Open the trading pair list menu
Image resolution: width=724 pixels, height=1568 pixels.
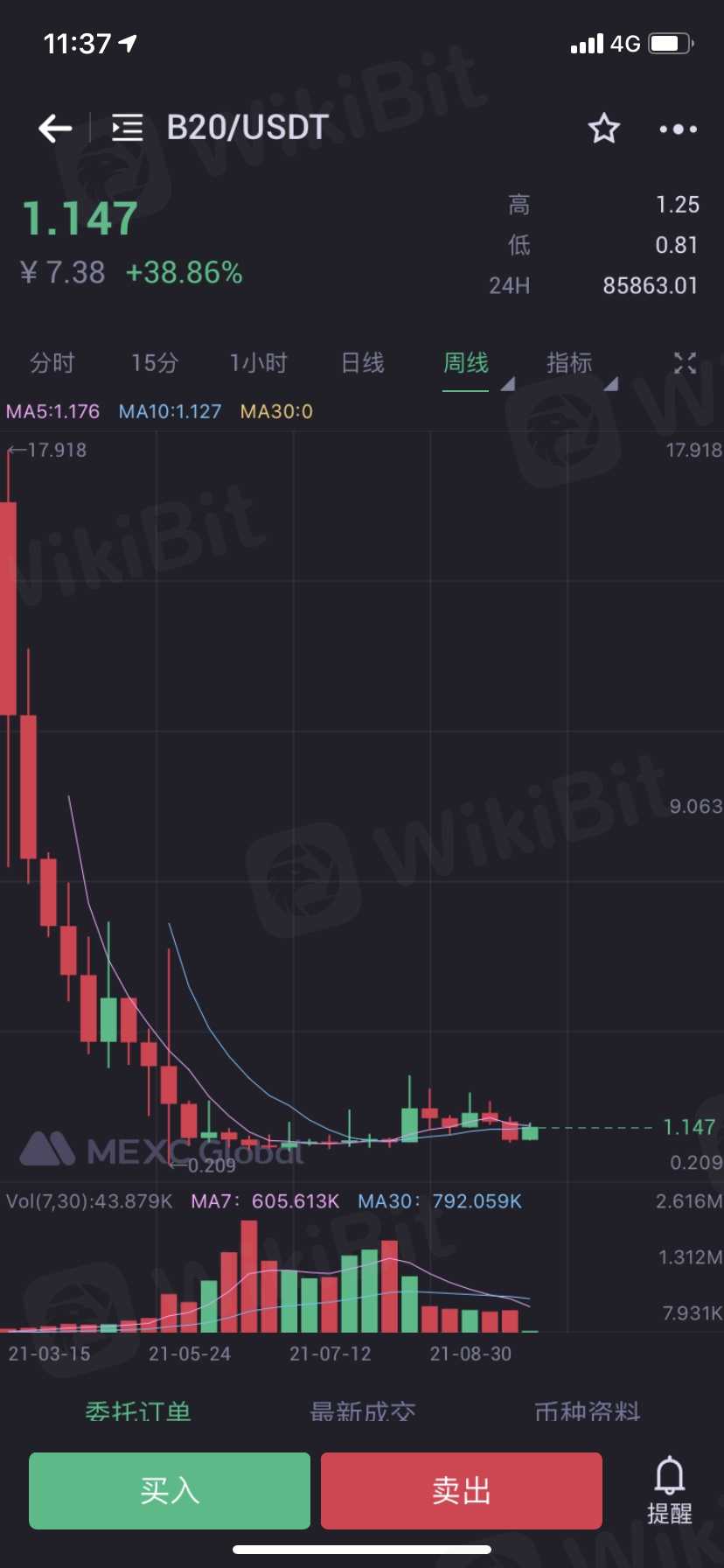point(128,129)
